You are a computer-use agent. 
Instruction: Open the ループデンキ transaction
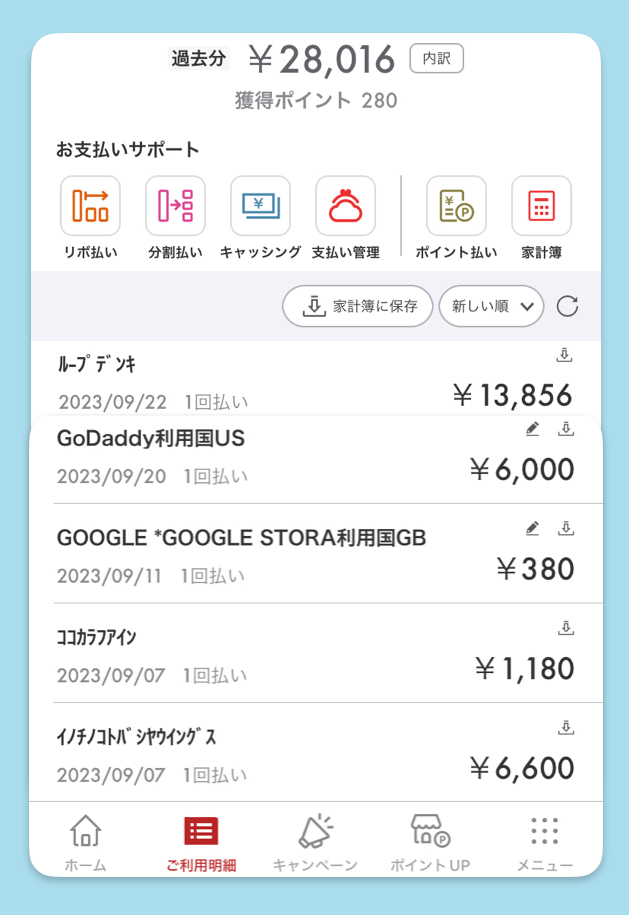pyautogui.click(x=300, y=382)
